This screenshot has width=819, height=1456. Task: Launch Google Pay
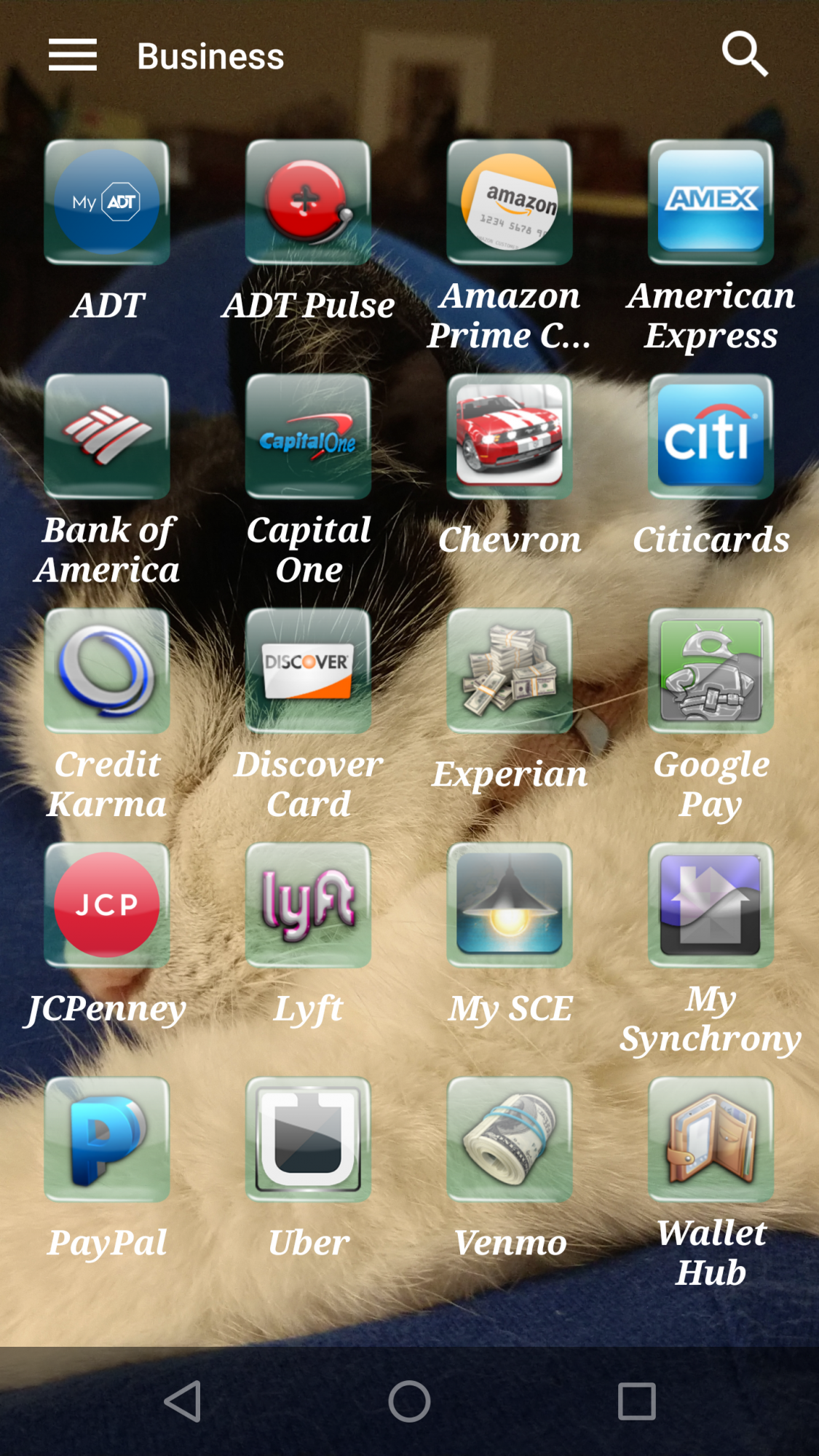711,671
